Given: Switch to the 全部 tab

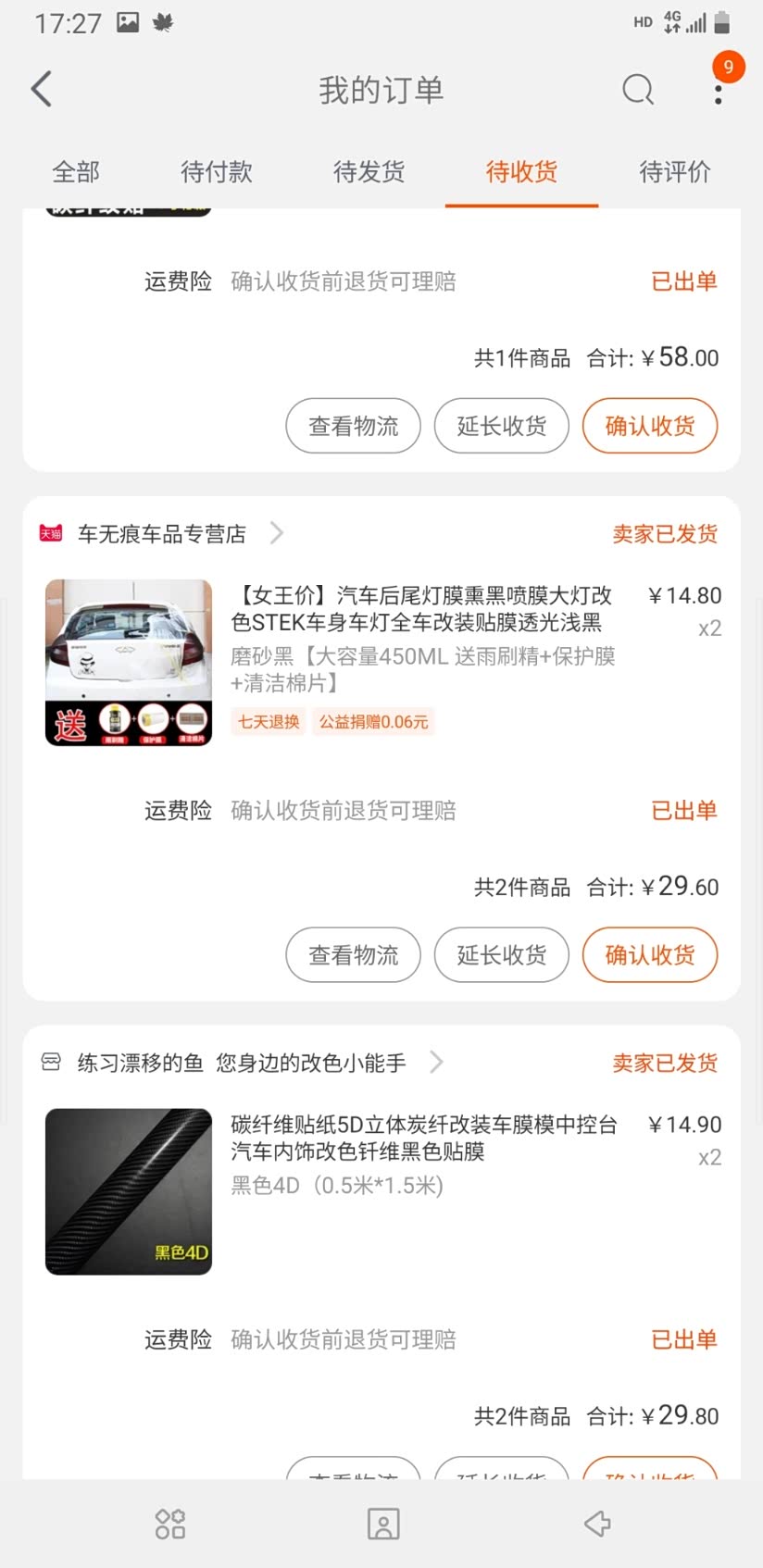Looking at the screenshot, I should tap(76, 172).
